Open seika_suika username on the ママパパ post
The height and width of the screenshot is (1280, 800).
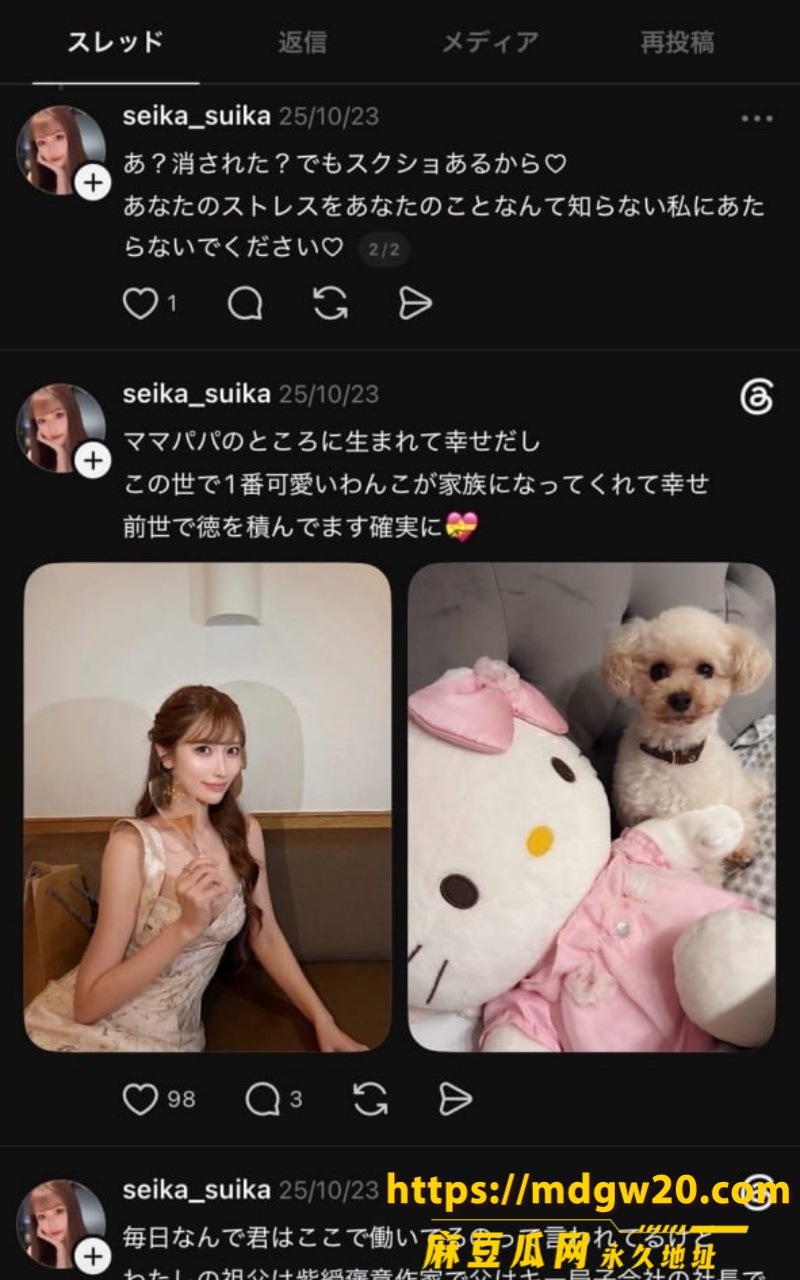coord(196,394)
